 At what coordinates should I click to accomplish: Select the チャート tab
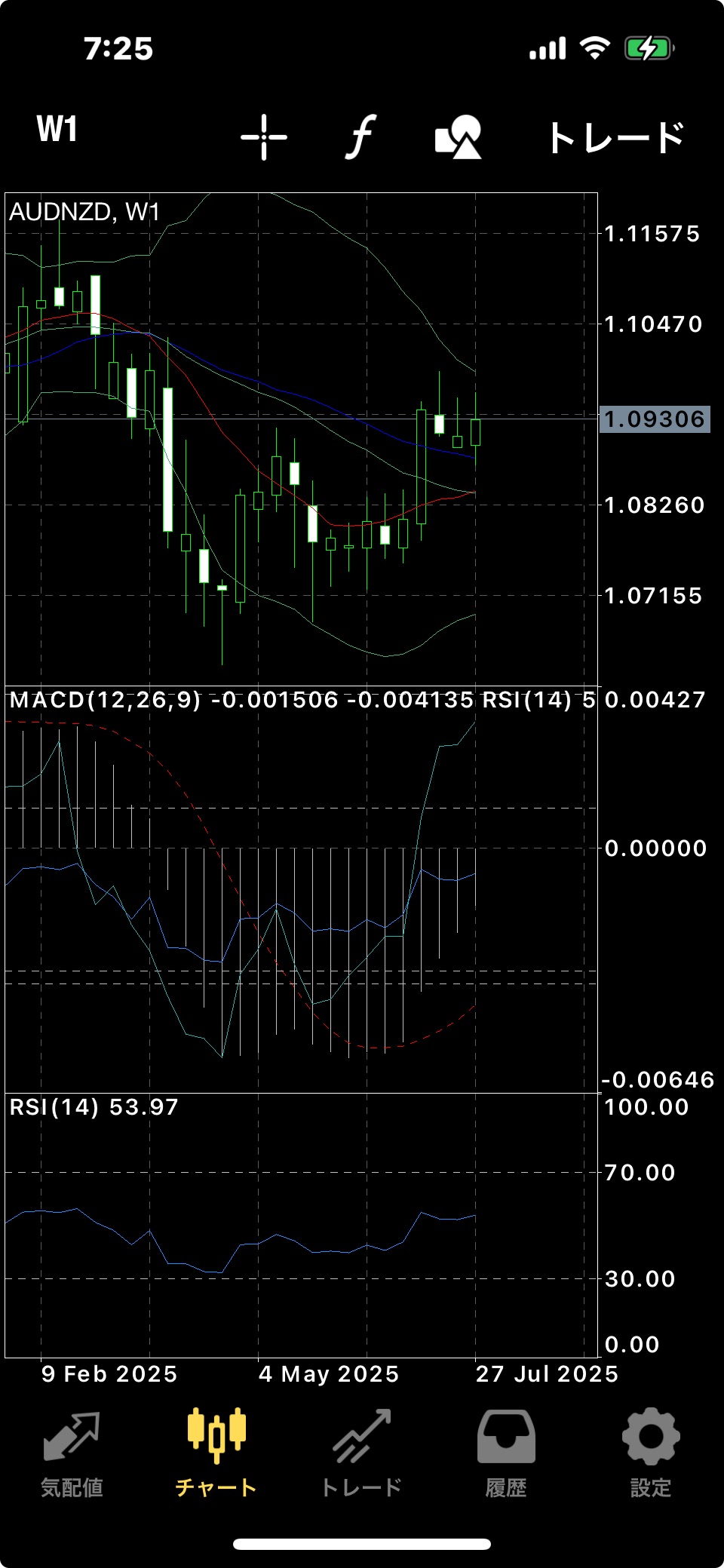pos(216,1453)
